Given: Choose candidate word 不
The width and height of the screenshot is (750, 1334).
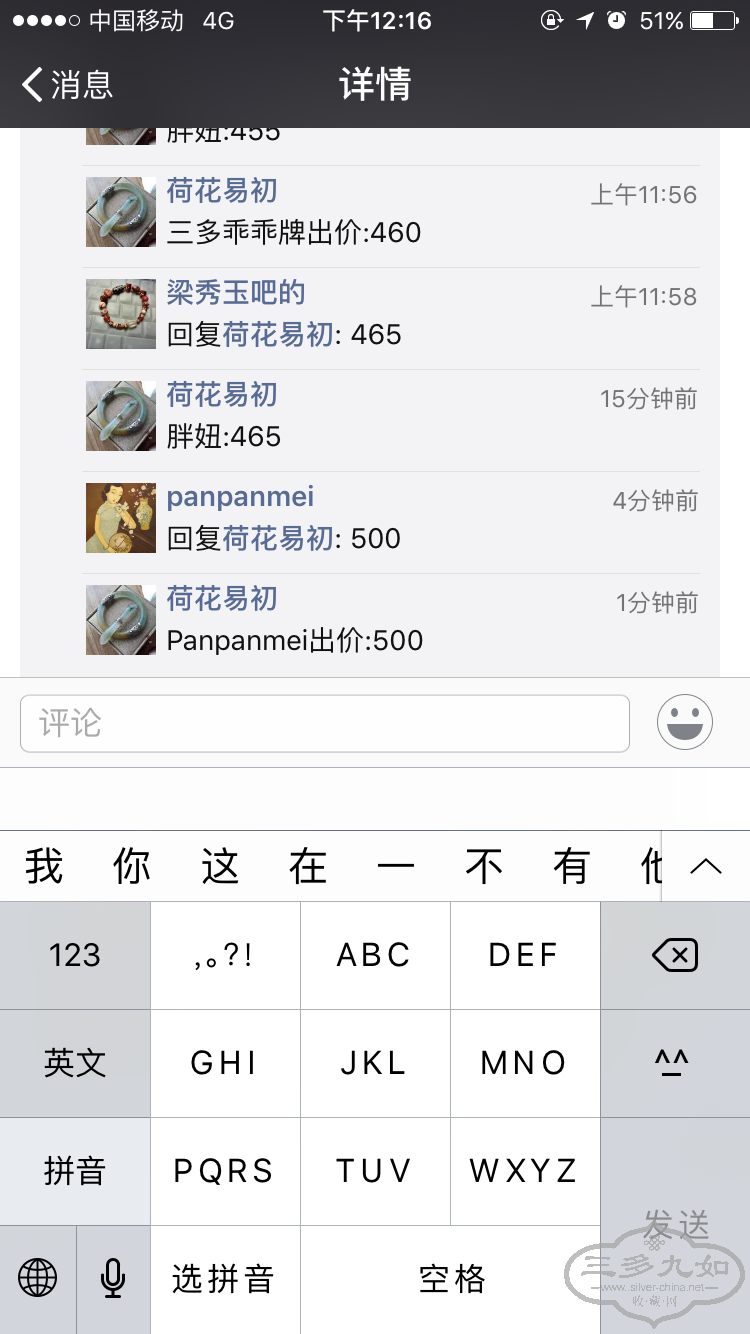Looking at the screenshot, I should click(x=484, y=866).
